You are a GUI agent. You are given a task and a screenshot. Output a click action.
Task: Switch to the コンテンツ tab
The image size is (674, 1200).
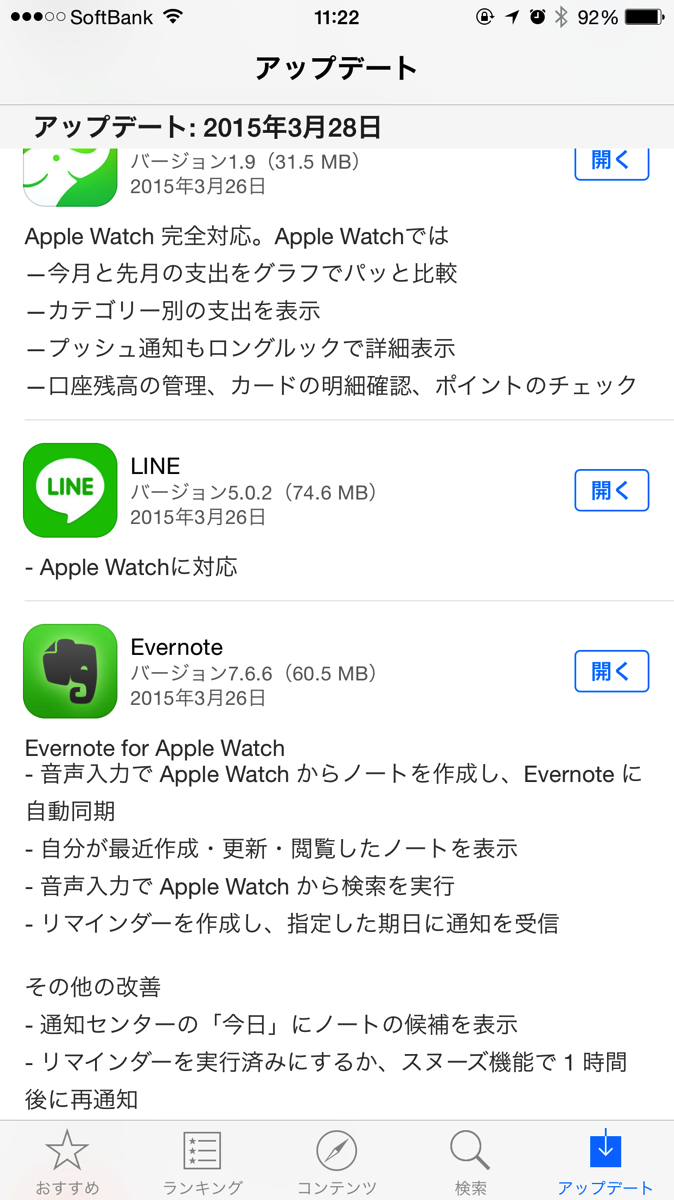pos(337,1162)
